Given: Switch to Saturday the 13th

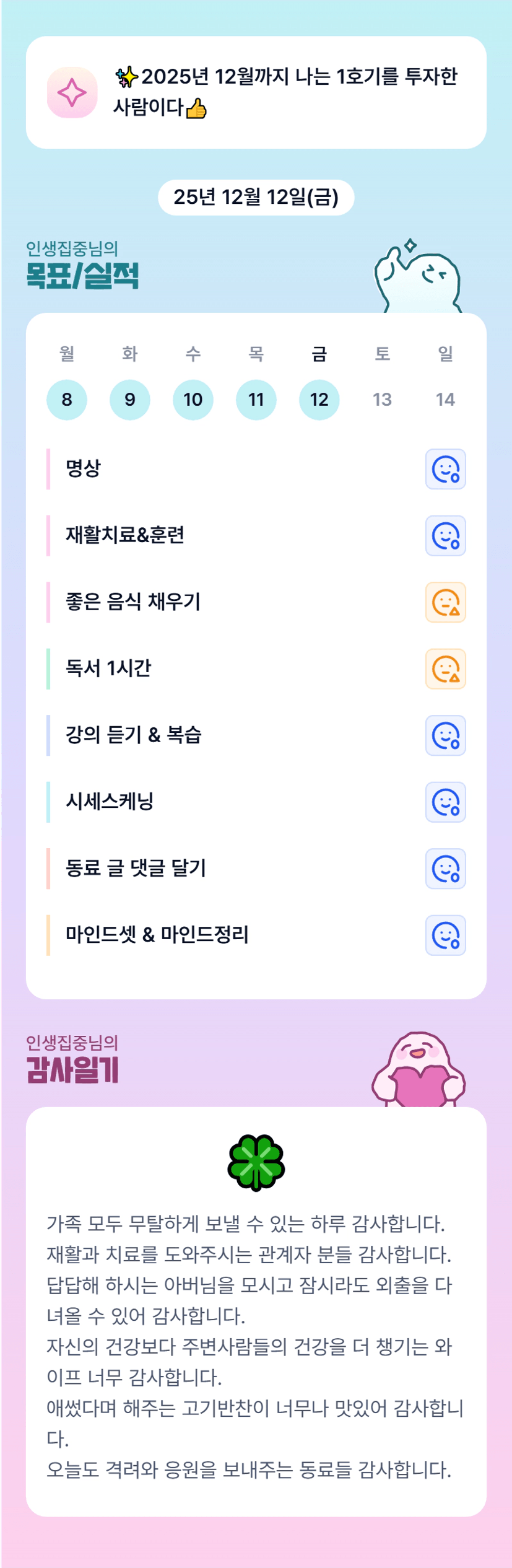Looking at the screenshot, I should [x=382, y=400].
